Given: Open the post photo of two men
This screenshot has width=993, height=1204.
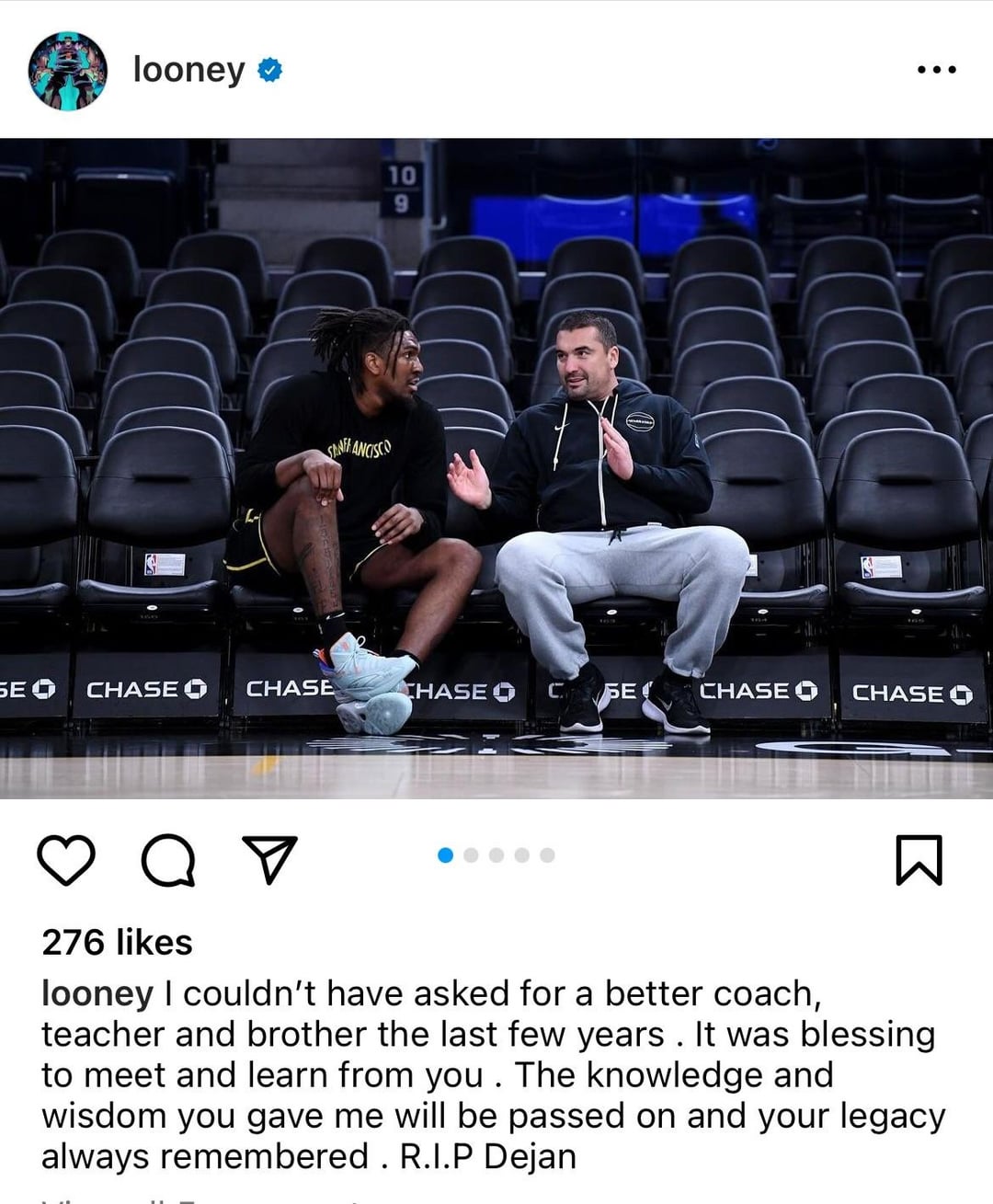Looking at the screenshot, I should [x=496, y=467].
